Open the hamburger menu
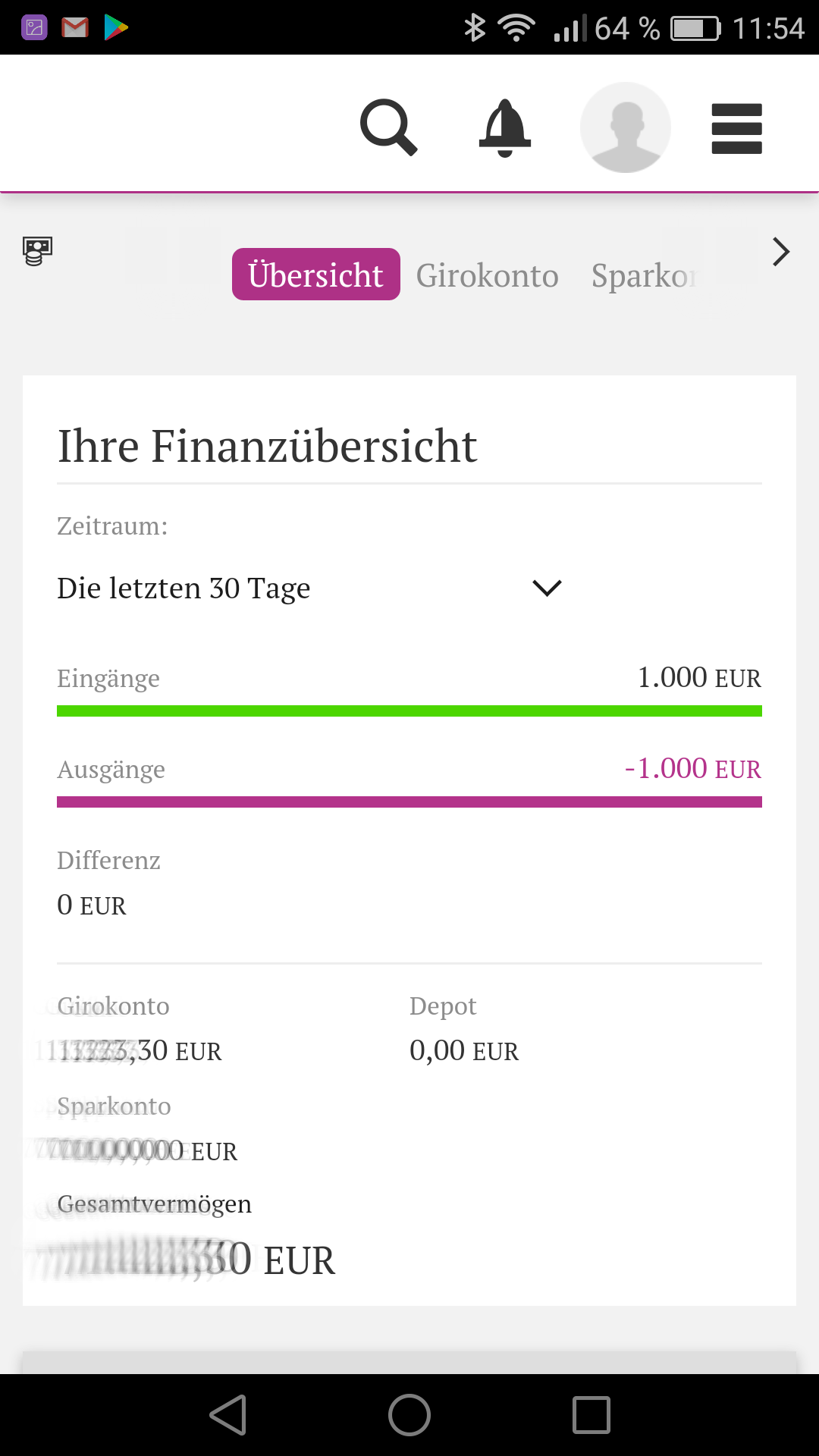The height and width of the screenshot is (1456, 819). [x=736, y=128]
